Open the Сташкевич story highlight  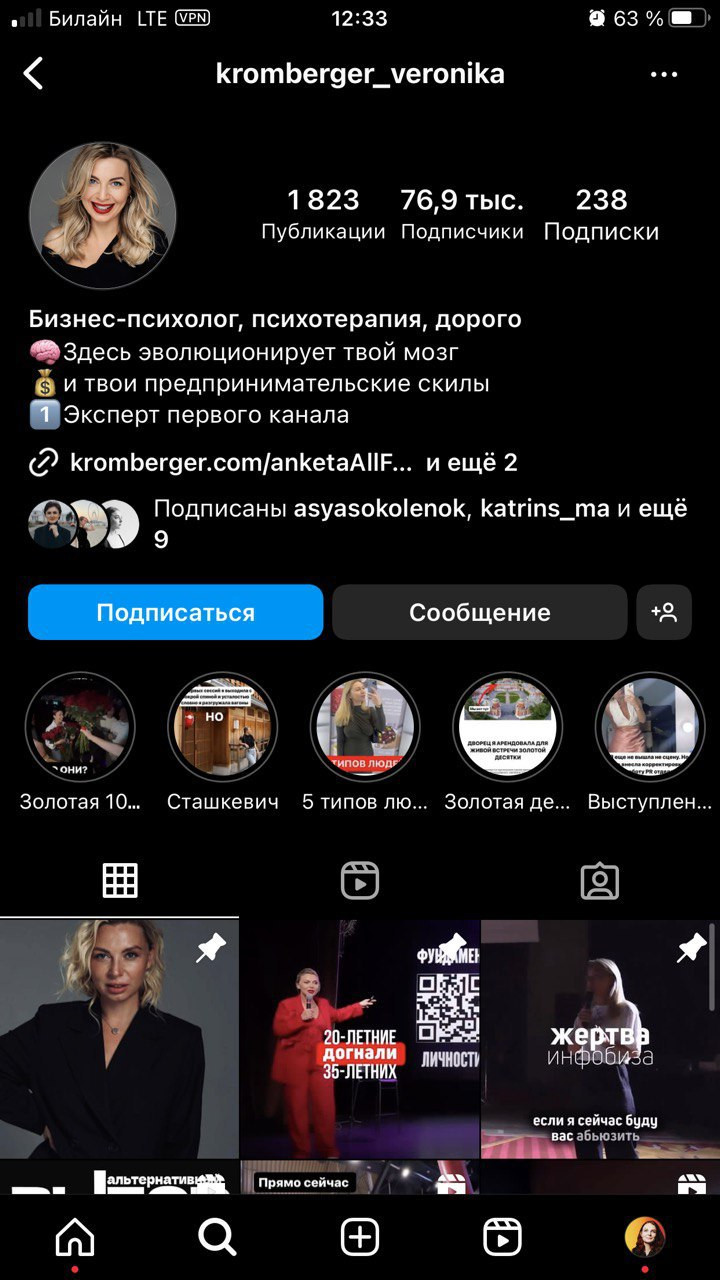222,727
